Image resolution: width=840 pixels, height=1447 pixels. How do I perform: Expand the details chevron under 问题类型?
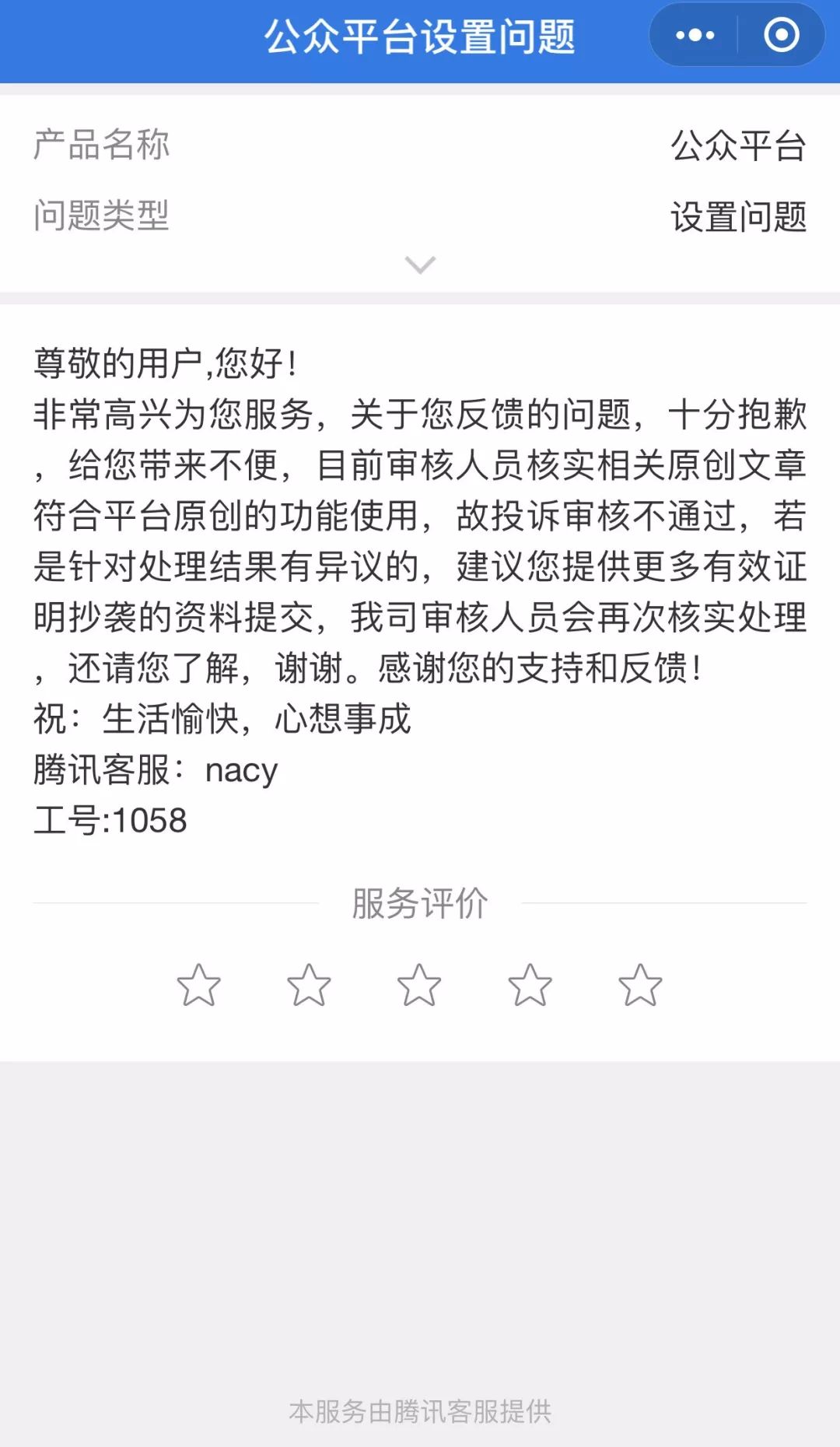pyautogui.click(x=420, y=265)
